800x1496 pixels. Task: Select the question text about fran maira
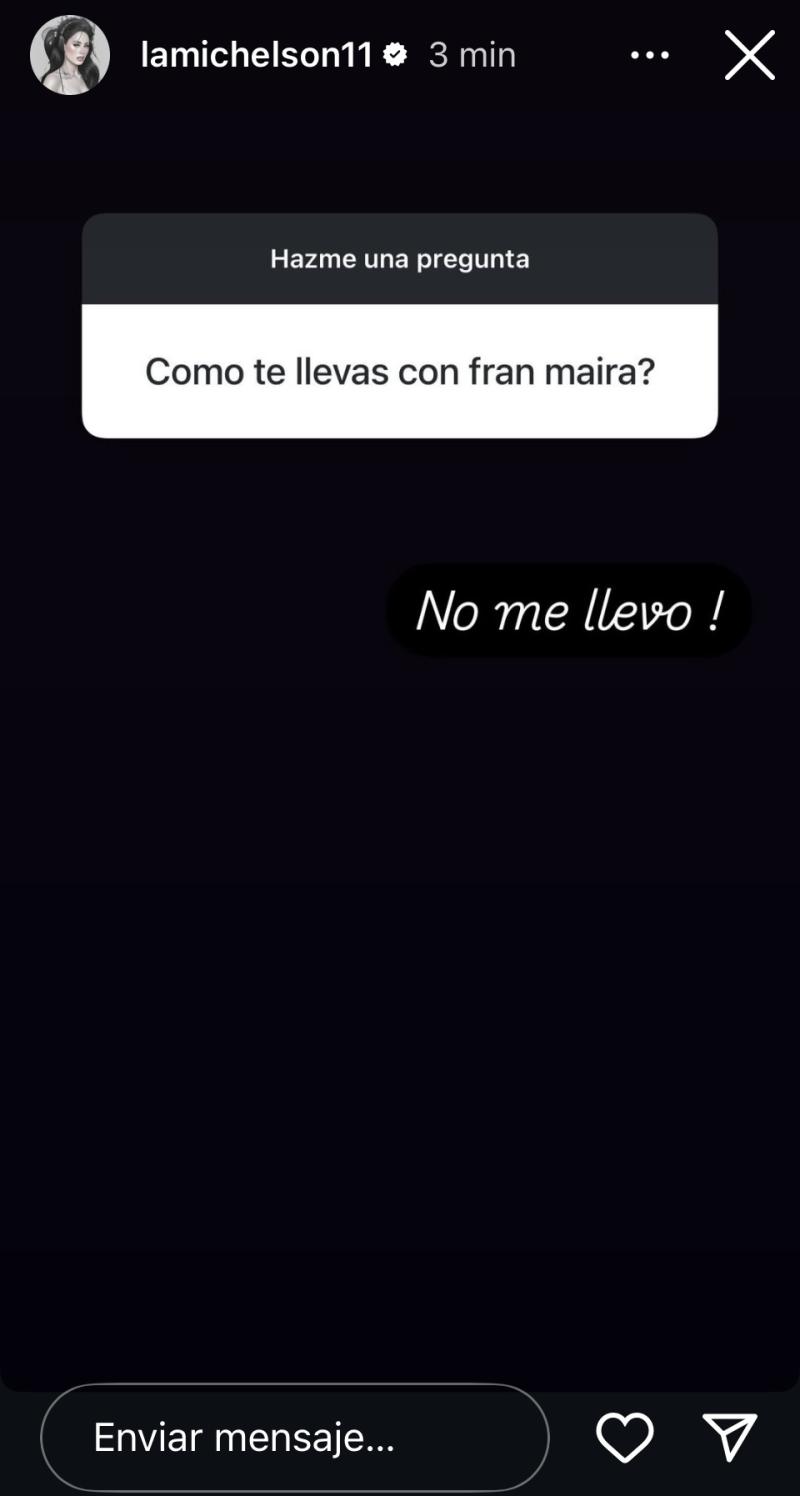point(399,371)
